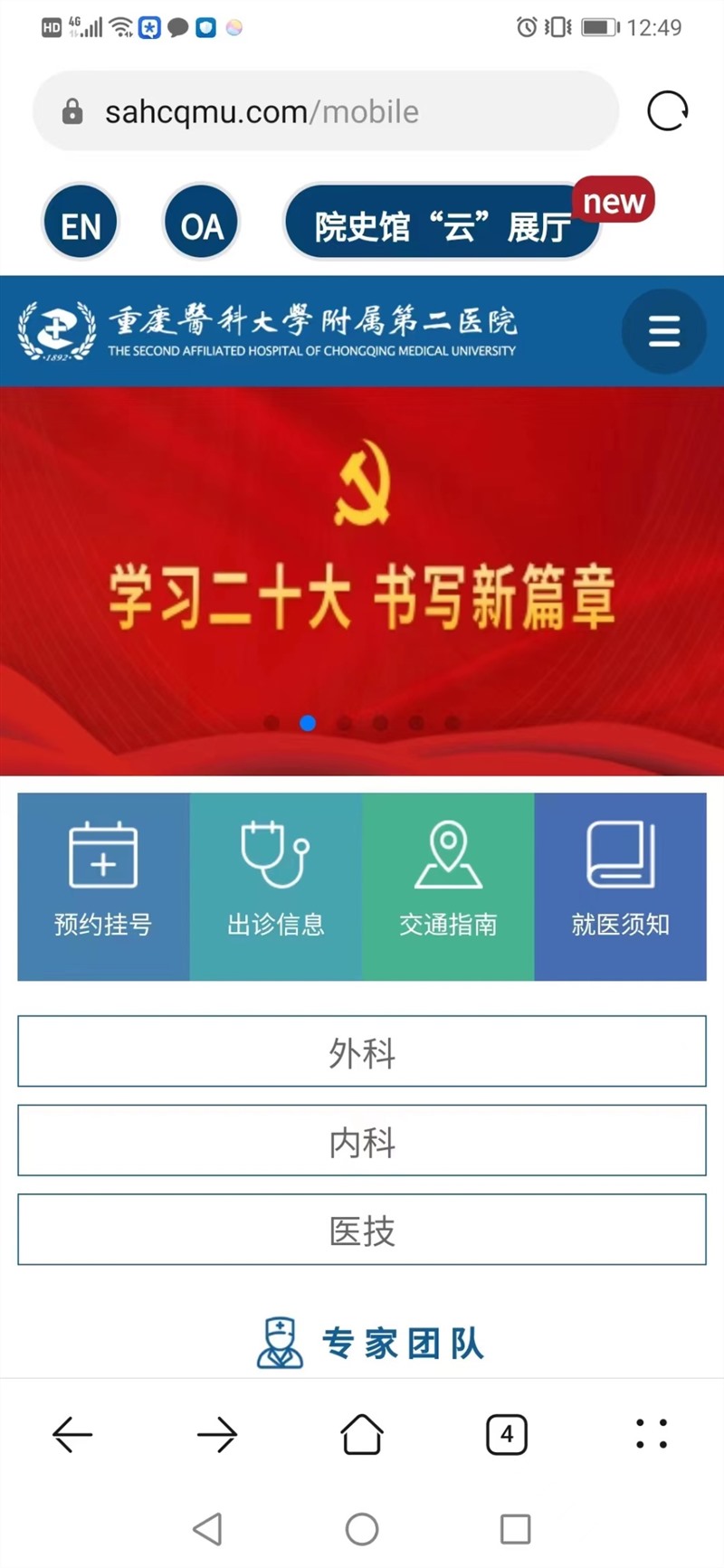View 出诊信息 doctor schedule info
The width and height of the screenshot is (724, 1568).
tap(276, 887)
